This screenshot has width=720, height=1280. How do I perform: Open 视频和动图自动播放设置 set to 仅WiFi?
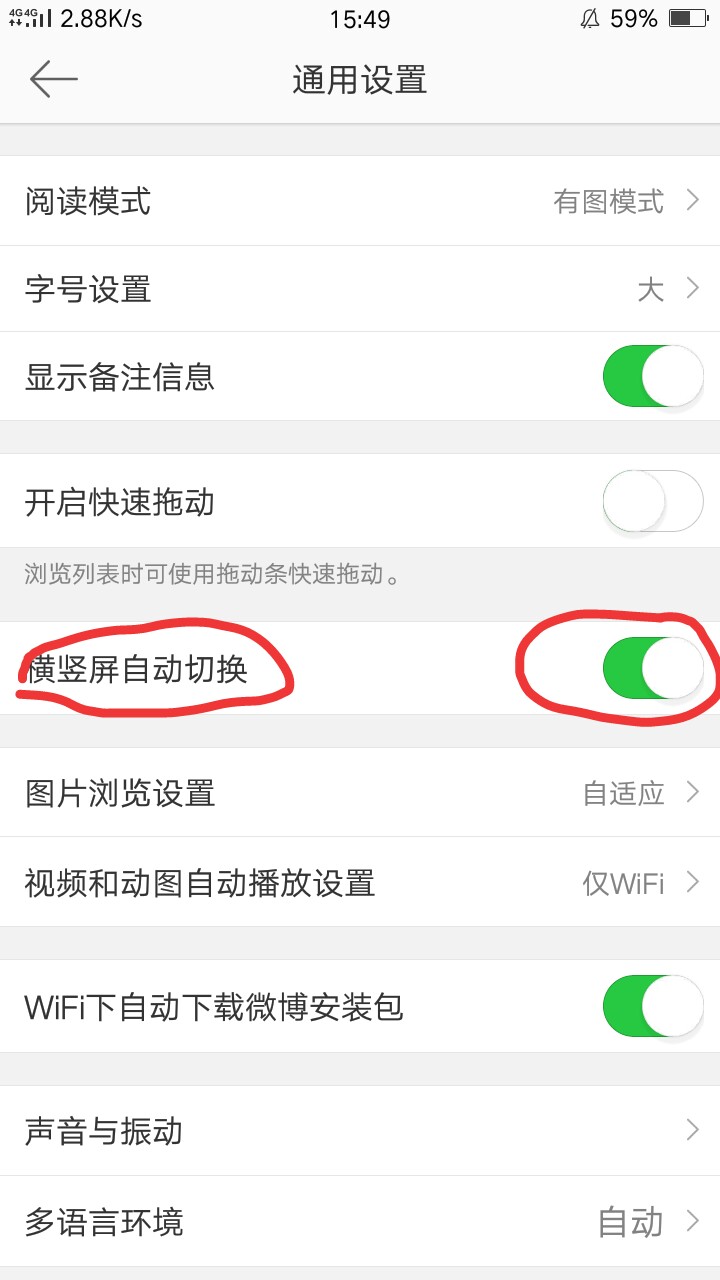click(360, 883)
